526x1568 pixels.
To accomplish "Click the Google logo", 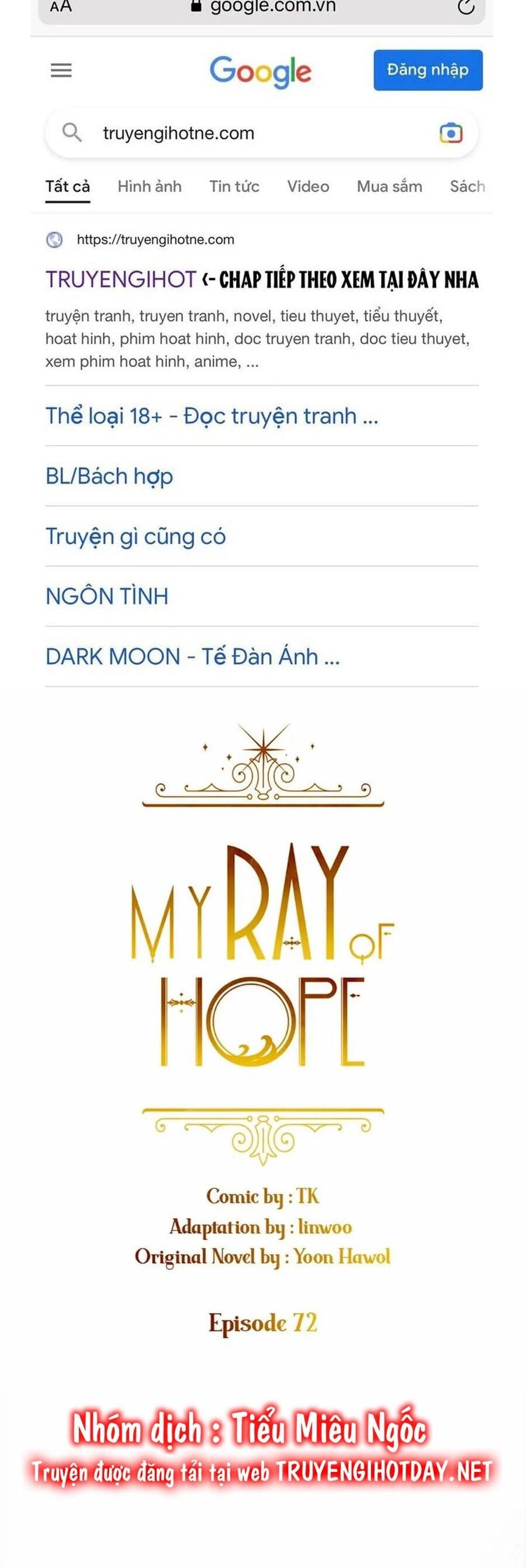I will click(262, 70).
